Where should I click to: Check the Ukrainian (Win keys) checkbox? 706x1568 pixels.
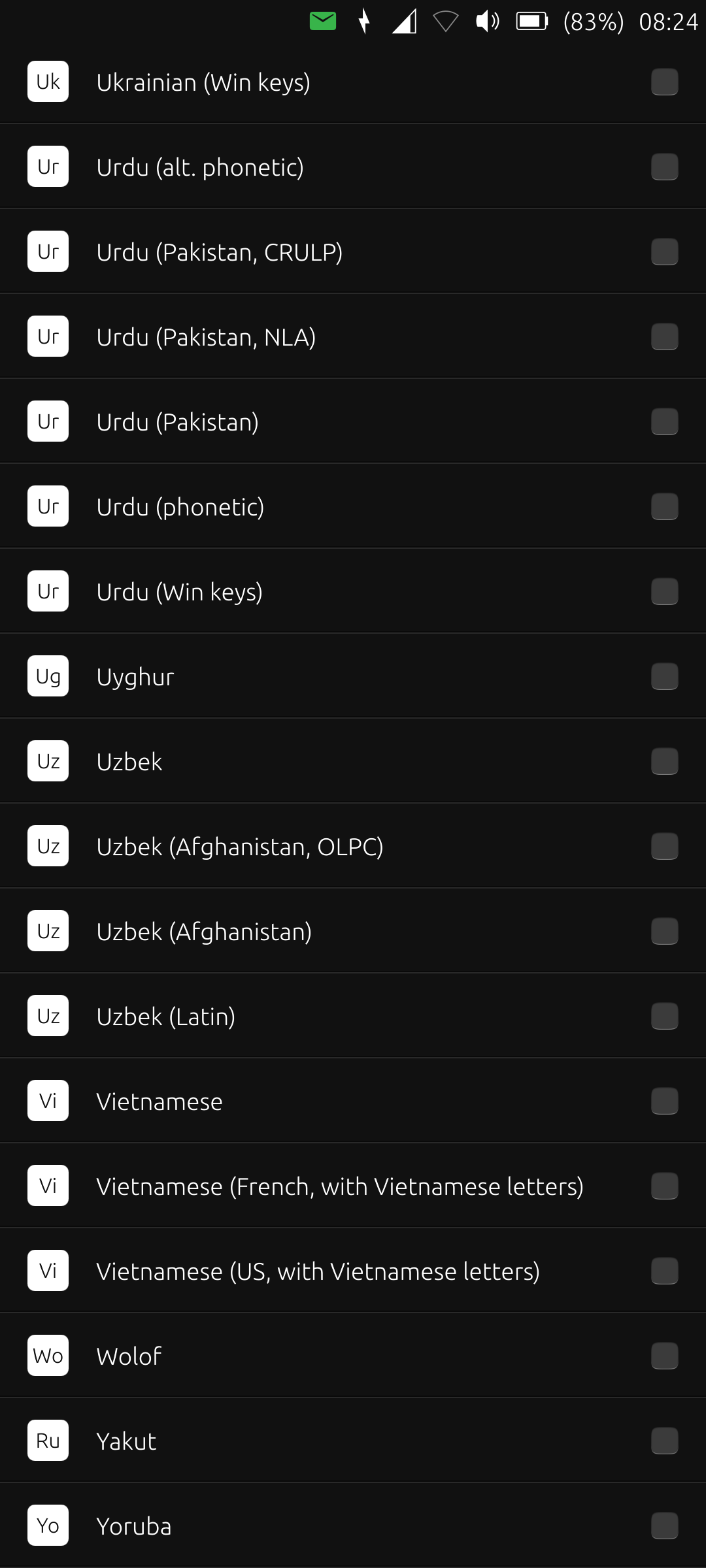664,82
